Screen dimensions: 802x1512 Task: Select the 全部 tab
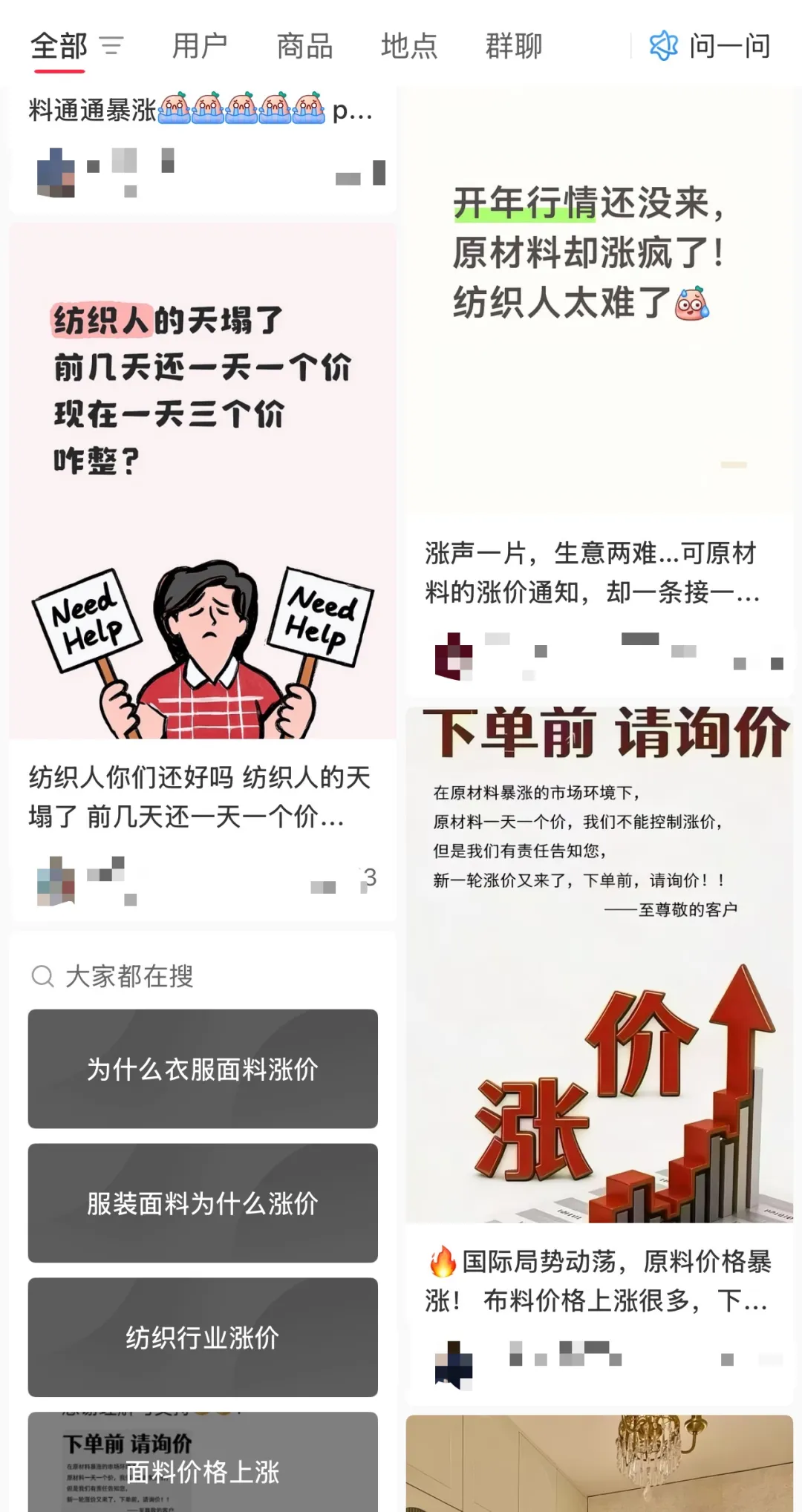[59, 46]
